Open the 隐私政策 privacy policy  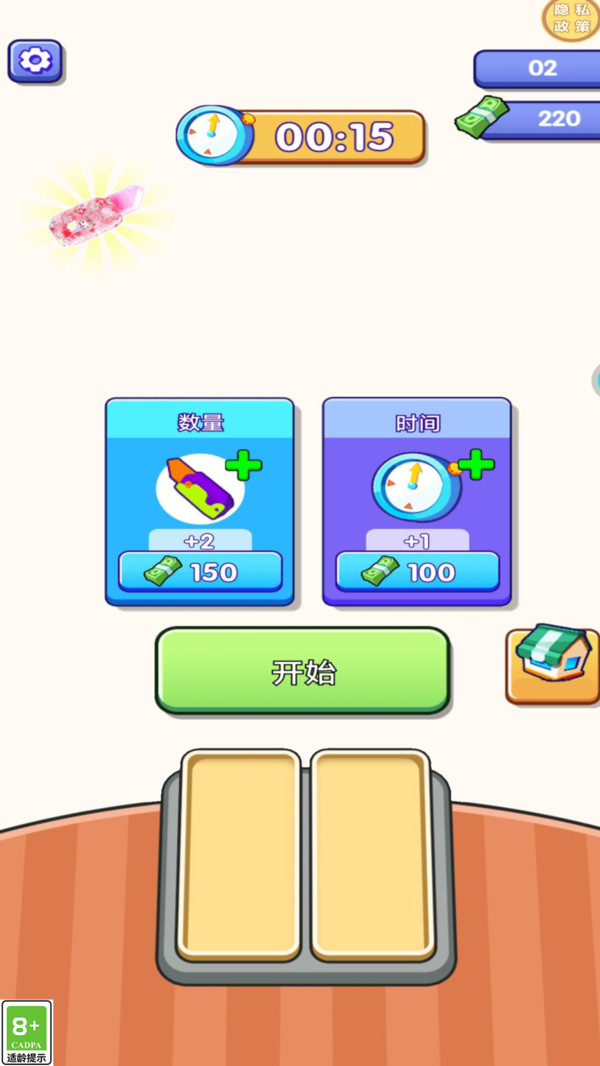coord(571,18)
